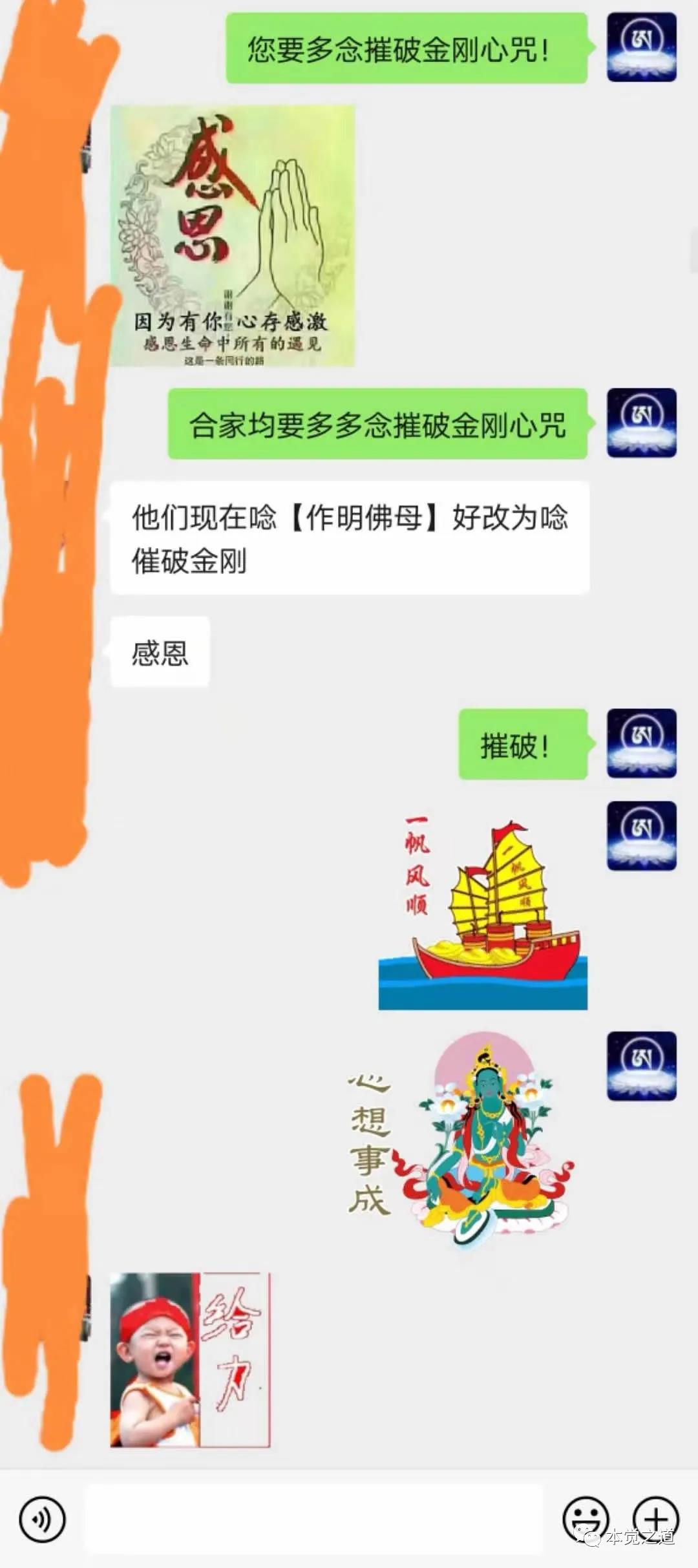Switch to voice message input
This screenshot has width=698, height=1568.
[42, 1519]
